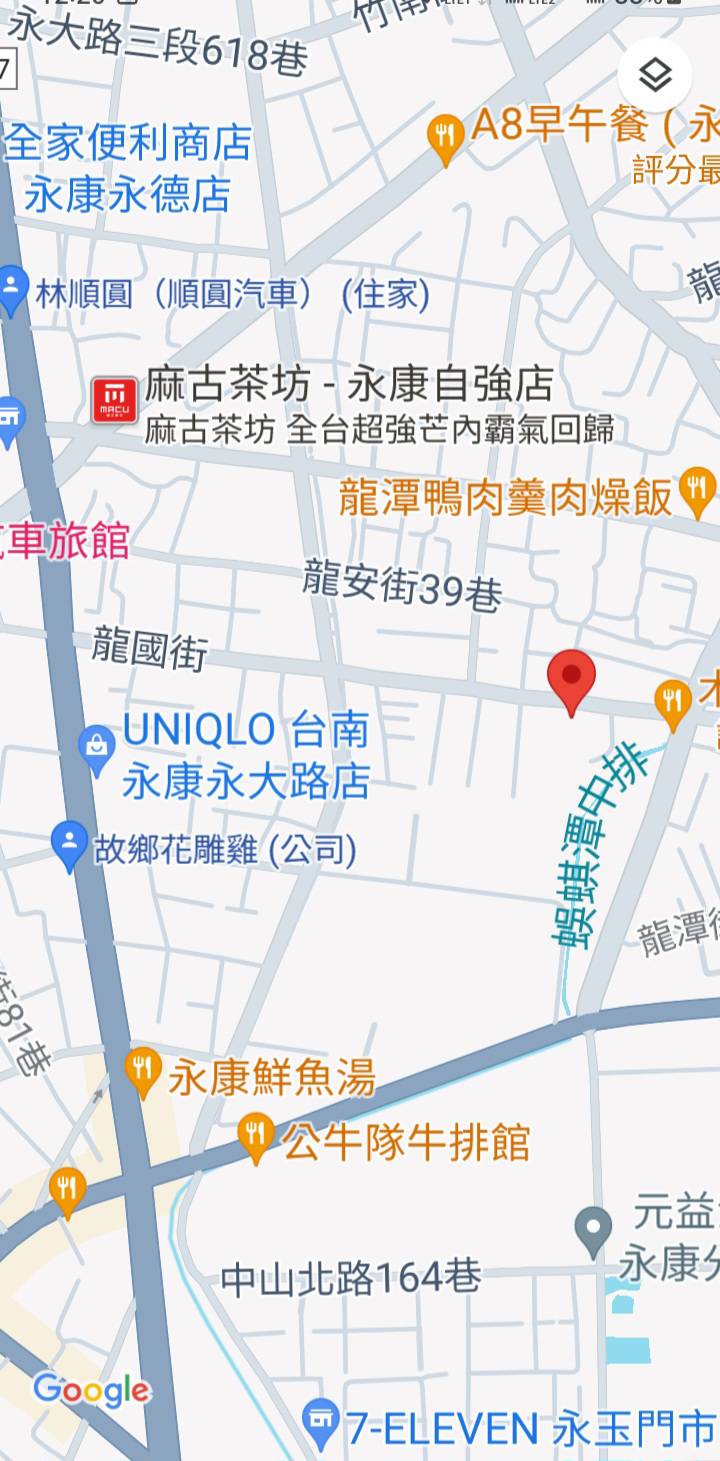Select 公牛隊牛排館 restaurant pin
The width and height of the screenshot is (720, 1461).
click(257, 1137)
